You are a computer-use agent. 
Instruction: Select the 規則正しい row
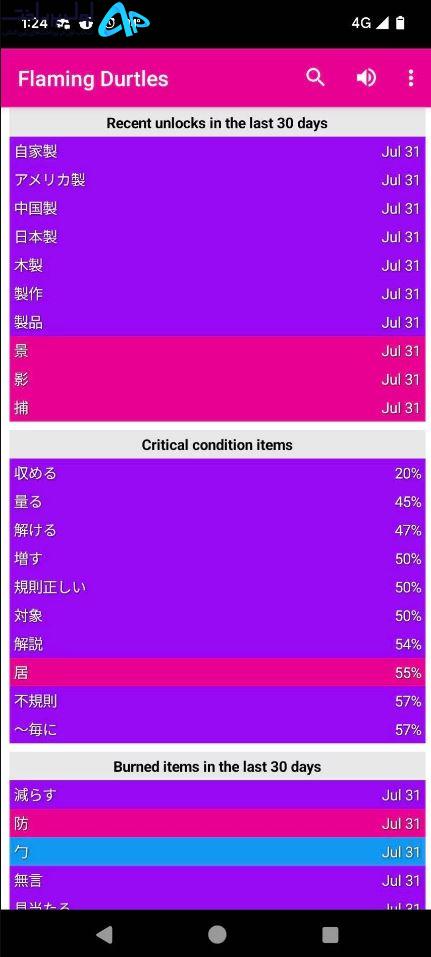click(217, 587)
